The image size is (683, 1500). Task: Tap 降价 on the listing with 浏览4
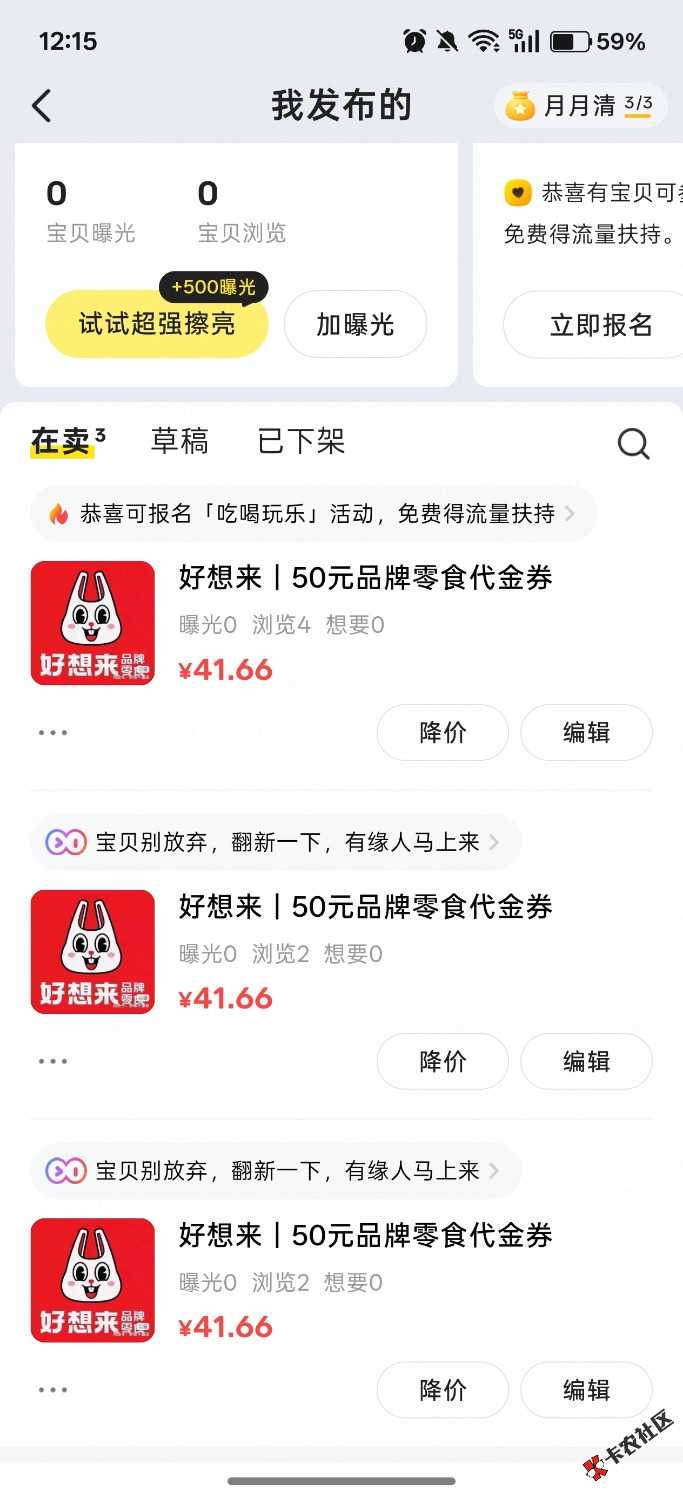(442, 732)
